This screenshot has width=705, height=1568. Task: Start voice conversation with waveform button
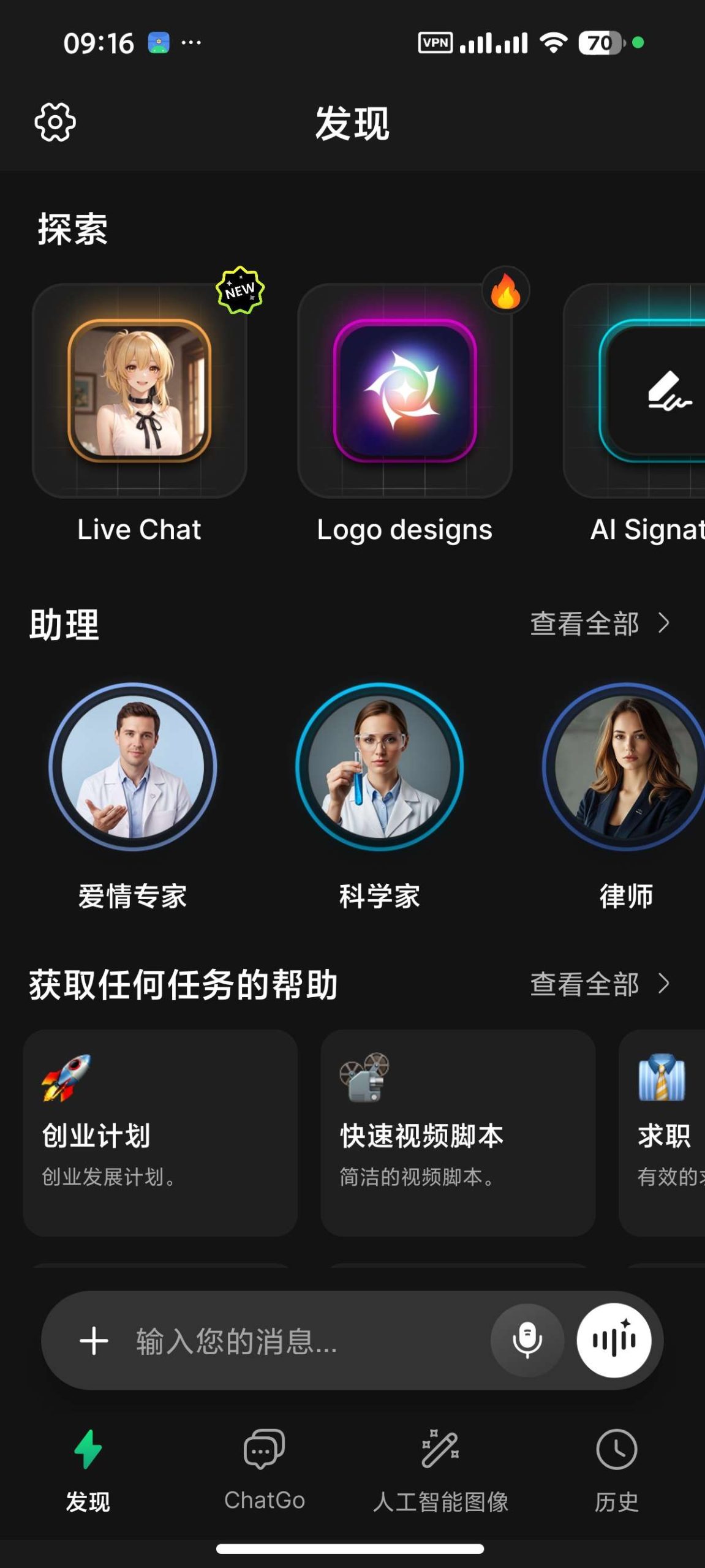tap(614, 1340)
